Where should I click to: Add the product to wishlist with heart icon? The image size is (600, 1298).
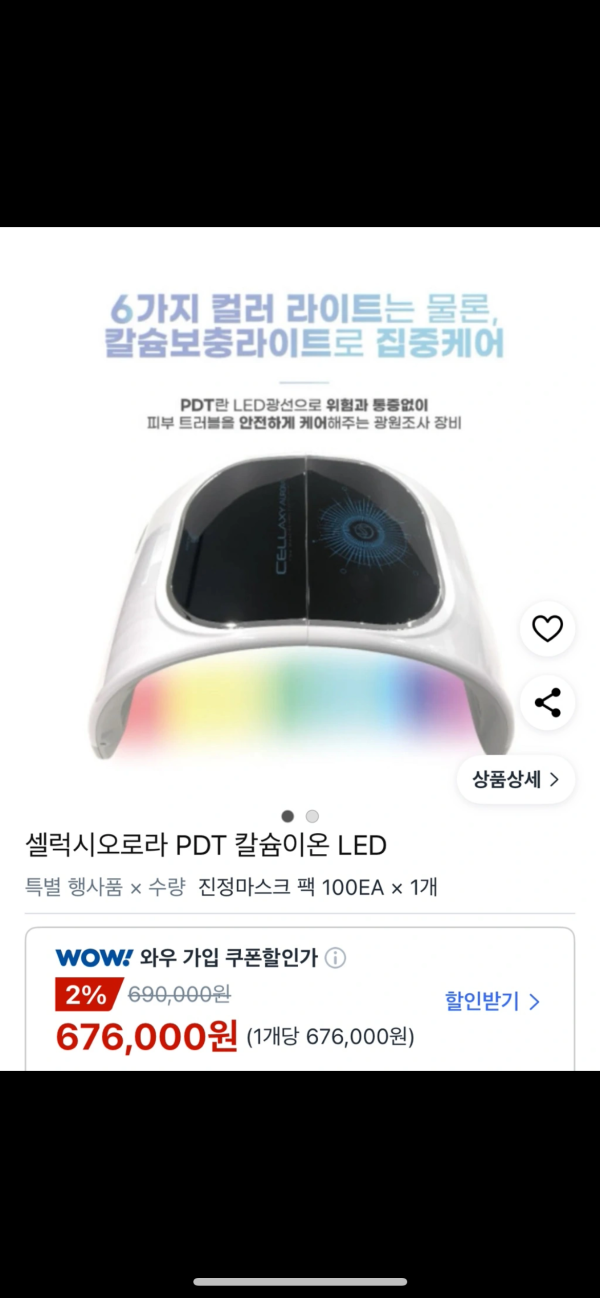(x=547, y=629)
